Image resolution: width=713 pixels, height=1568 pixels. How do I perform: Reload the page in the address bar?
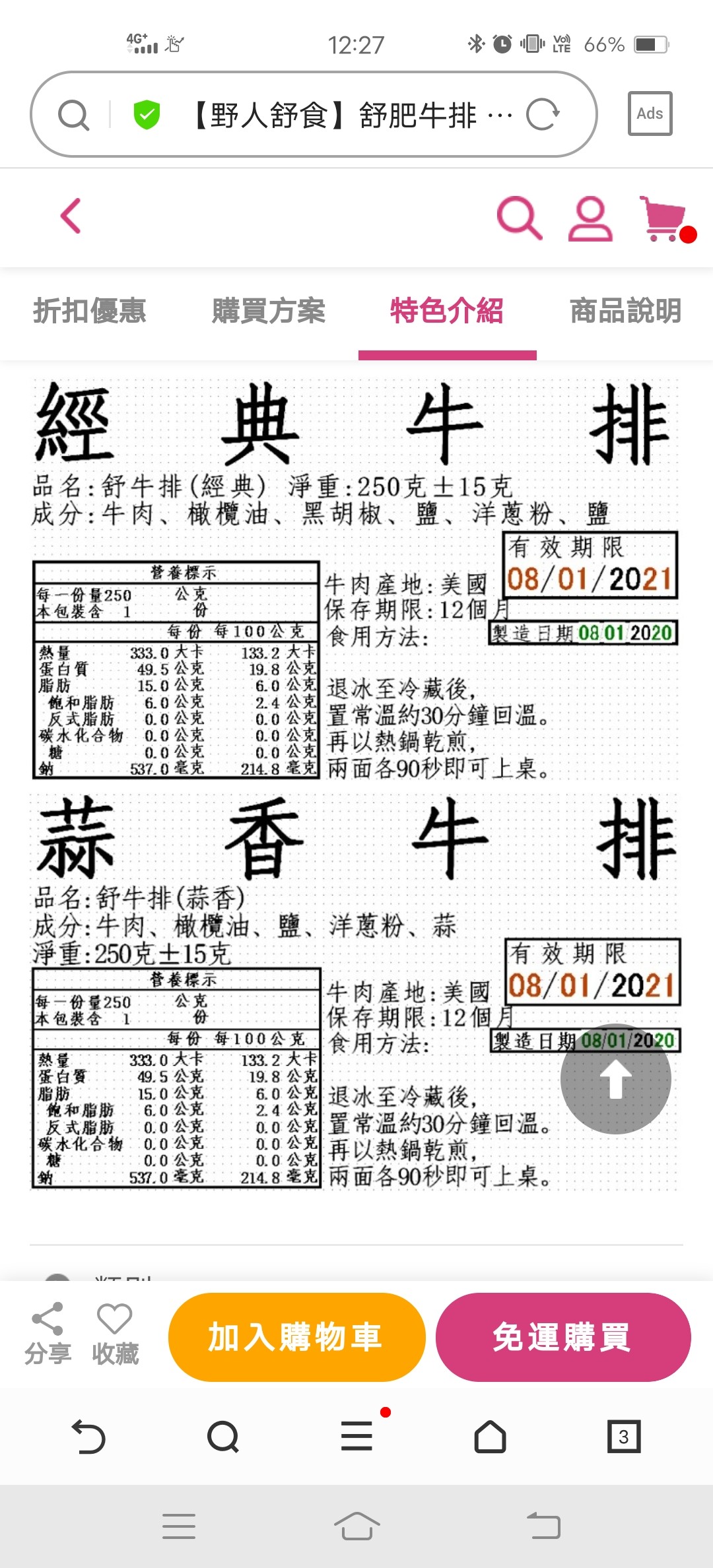coord(543,115)
